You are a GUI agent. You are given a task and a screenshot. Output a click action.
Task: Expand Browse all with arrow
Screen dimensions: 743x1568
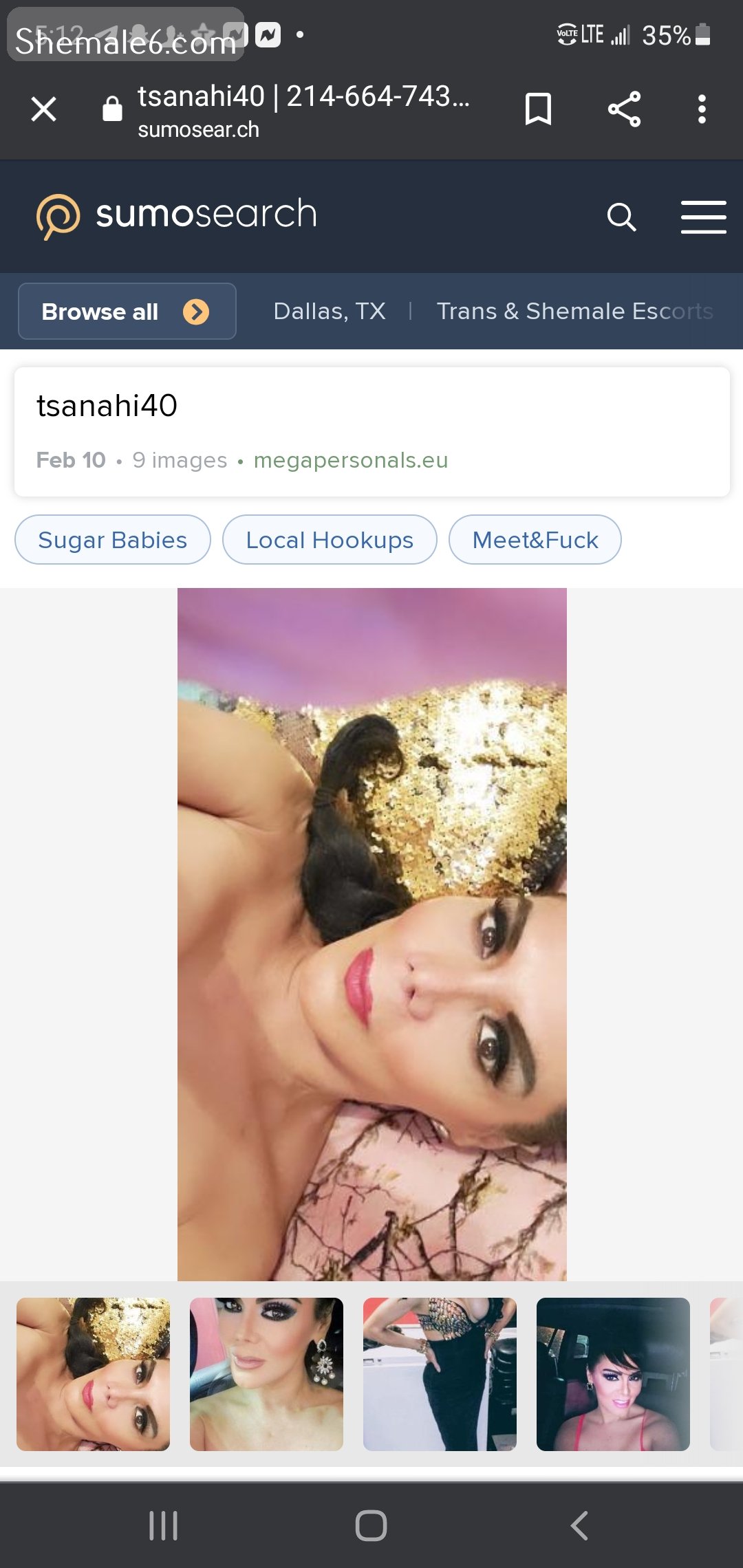coord(196,311)
